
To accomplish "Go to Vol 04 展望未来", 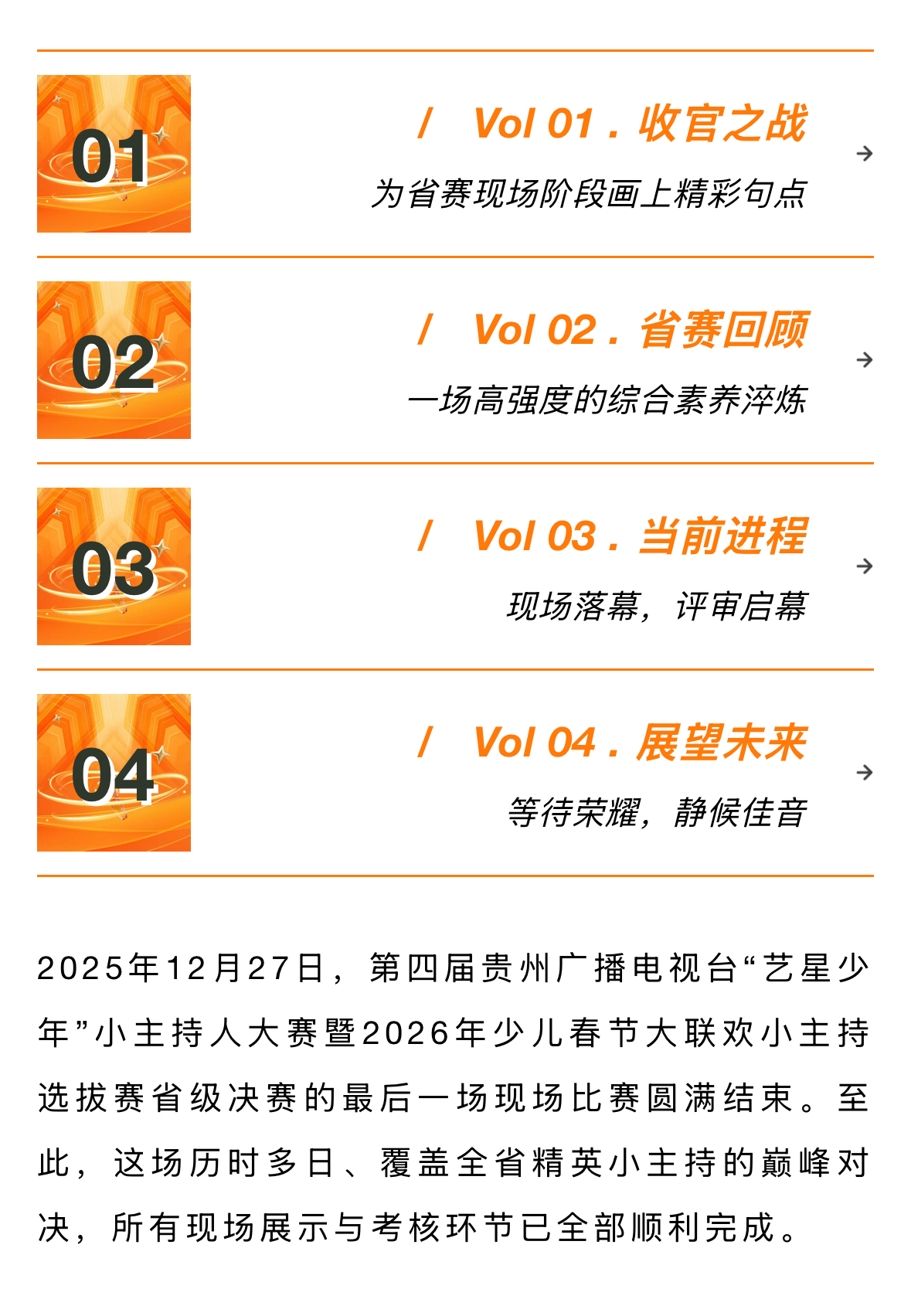I will point(640,743).
